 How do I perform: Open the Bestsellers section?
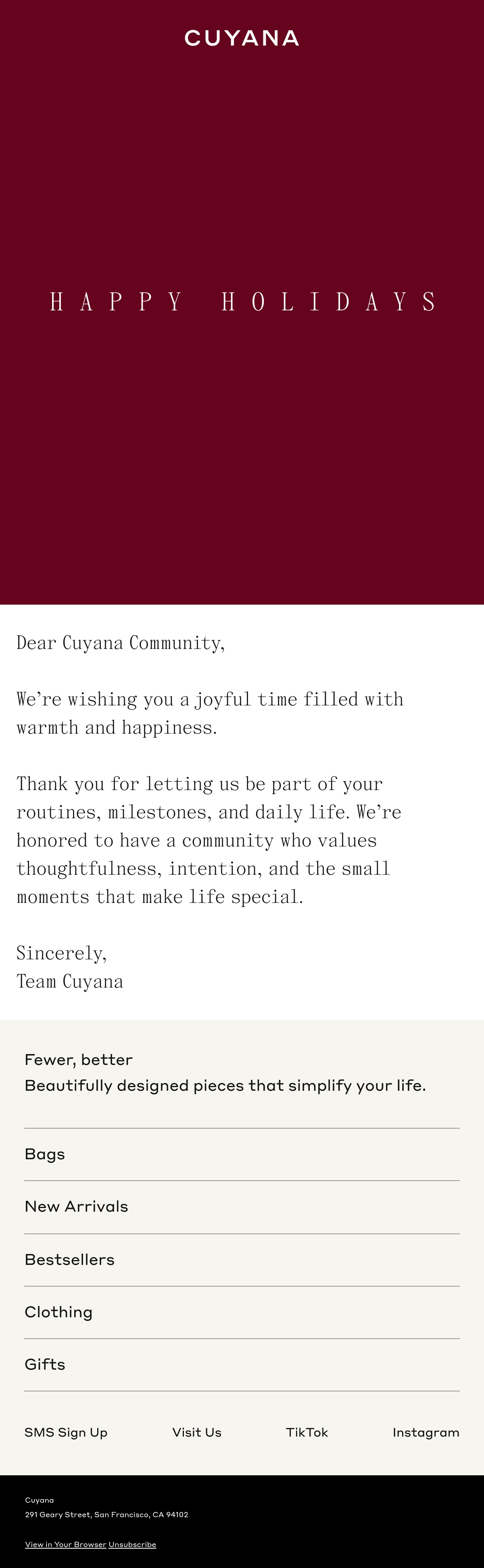coord(242,1259)
